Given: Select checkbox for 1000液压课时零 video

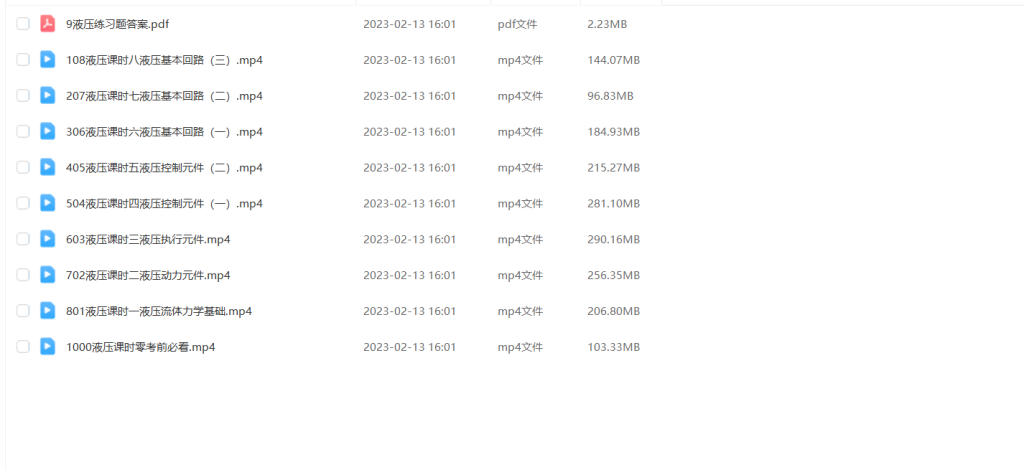Looking at the screenshot, I should click(23, 347).
